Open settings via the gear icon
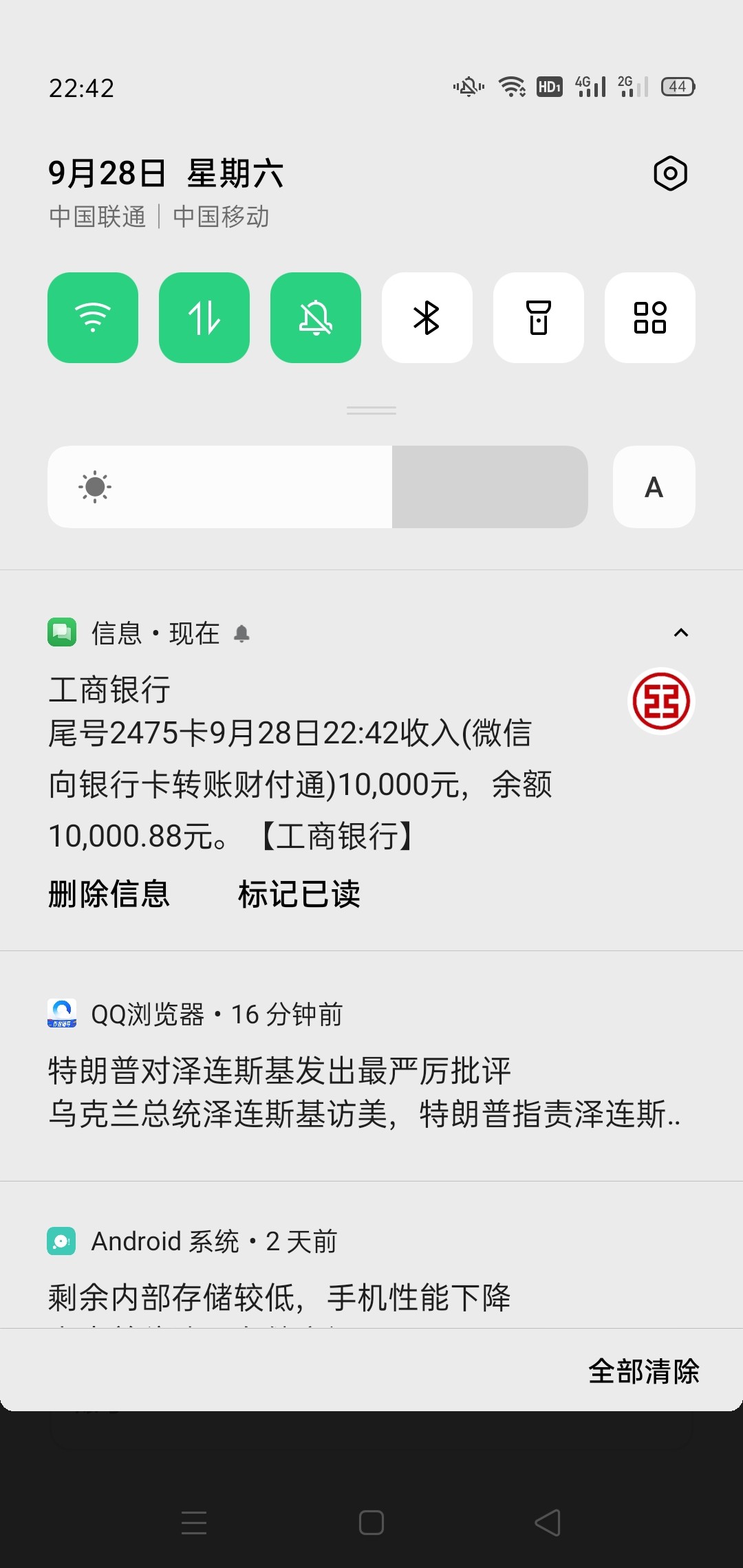 [670, 173]
